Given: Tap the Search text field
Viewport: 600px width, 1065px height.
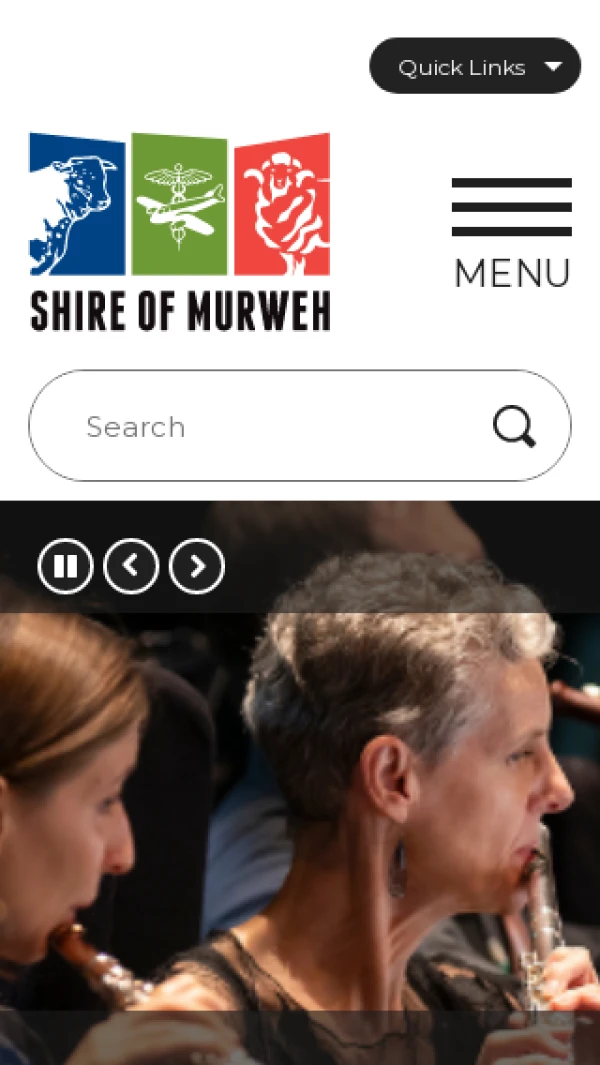Looking at the screenshot, I should [270, 427].
